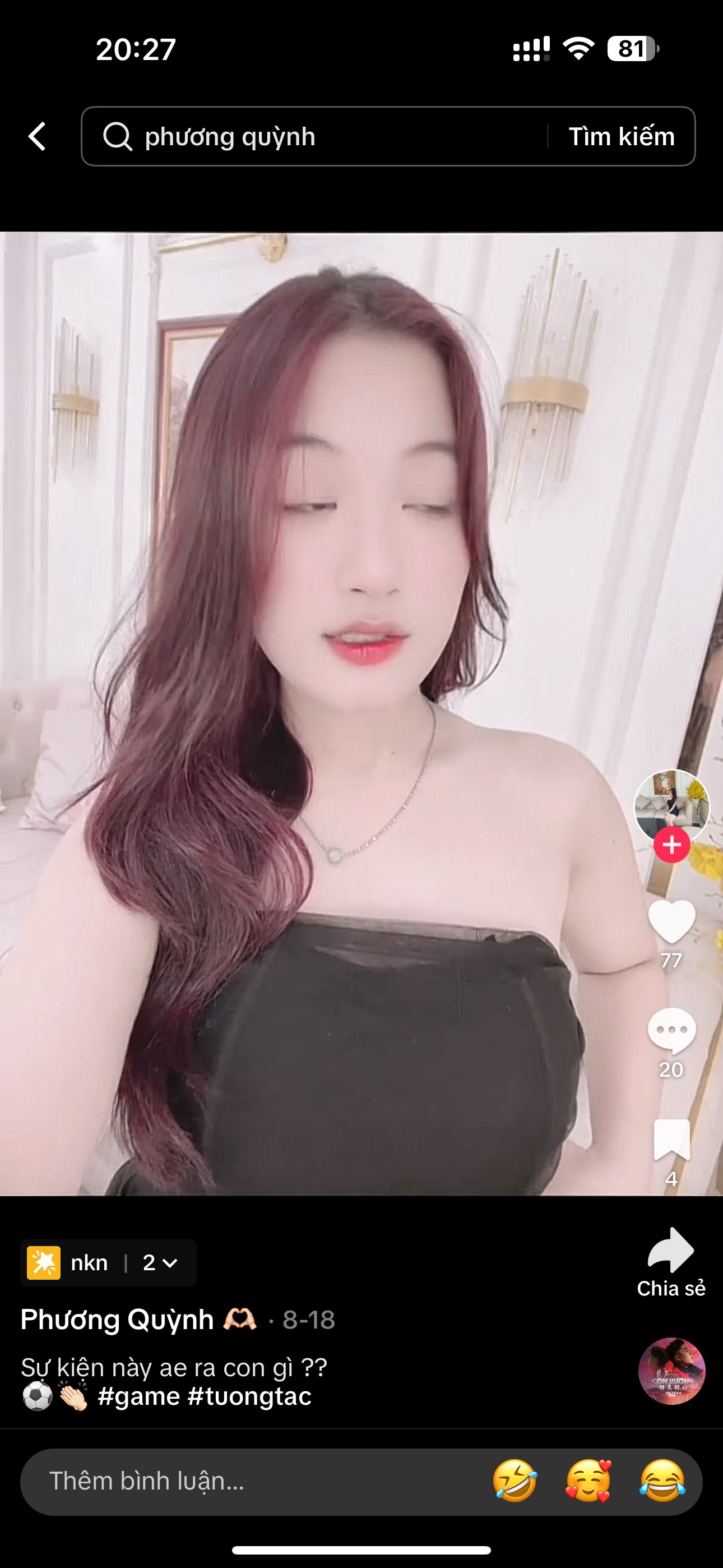
Task: Open the creator's profile picture
Action: coord(671,805)
